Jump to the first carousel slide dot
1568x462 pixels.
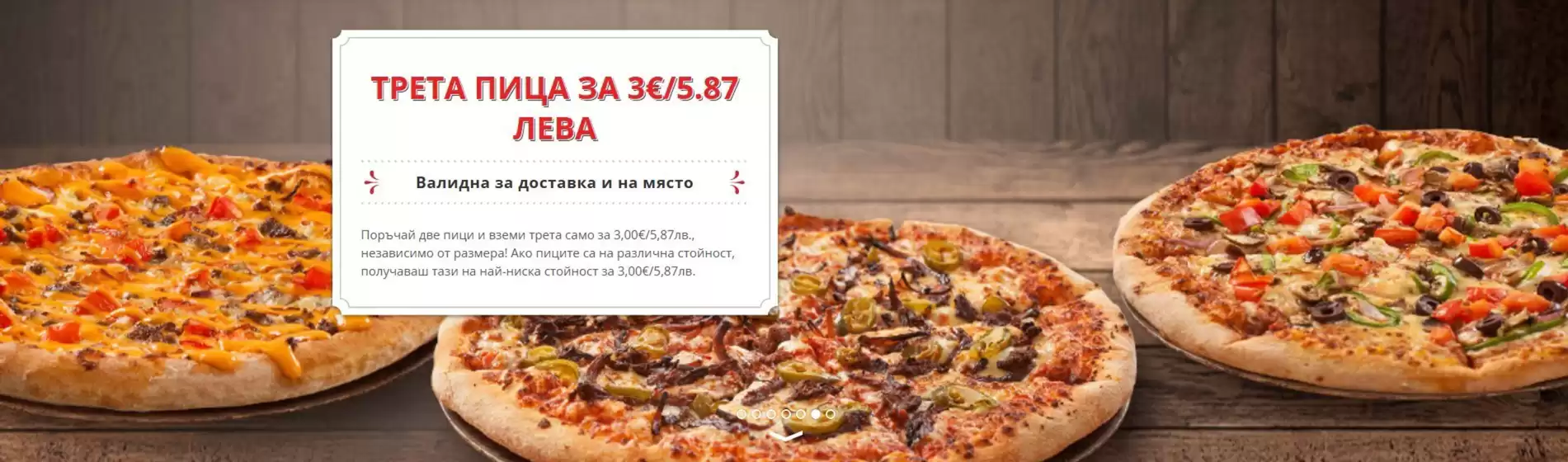(742, 414)
